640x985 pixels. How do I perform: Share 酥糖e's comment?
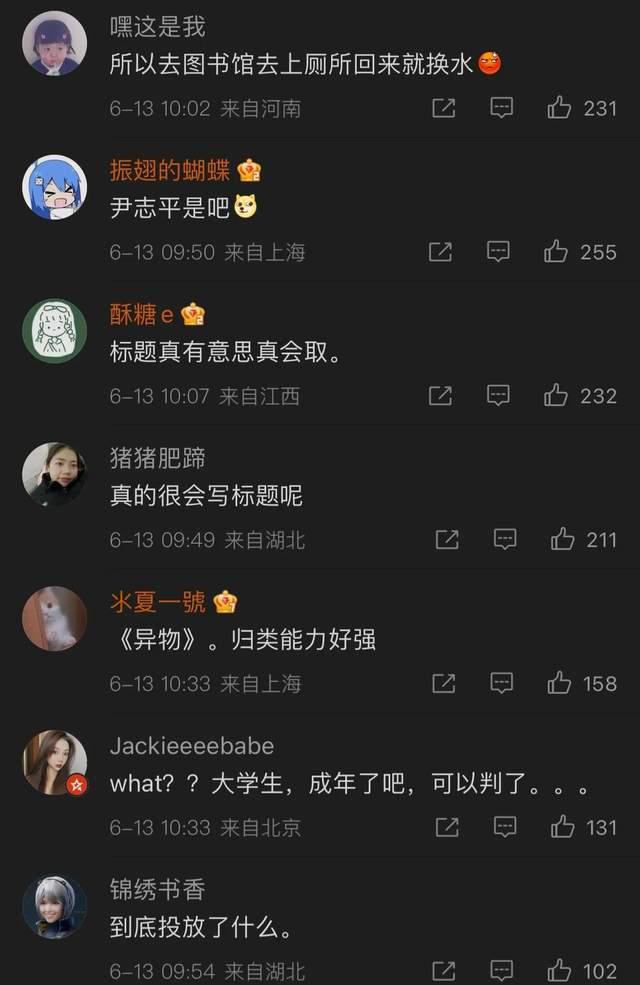pos(440,396)
